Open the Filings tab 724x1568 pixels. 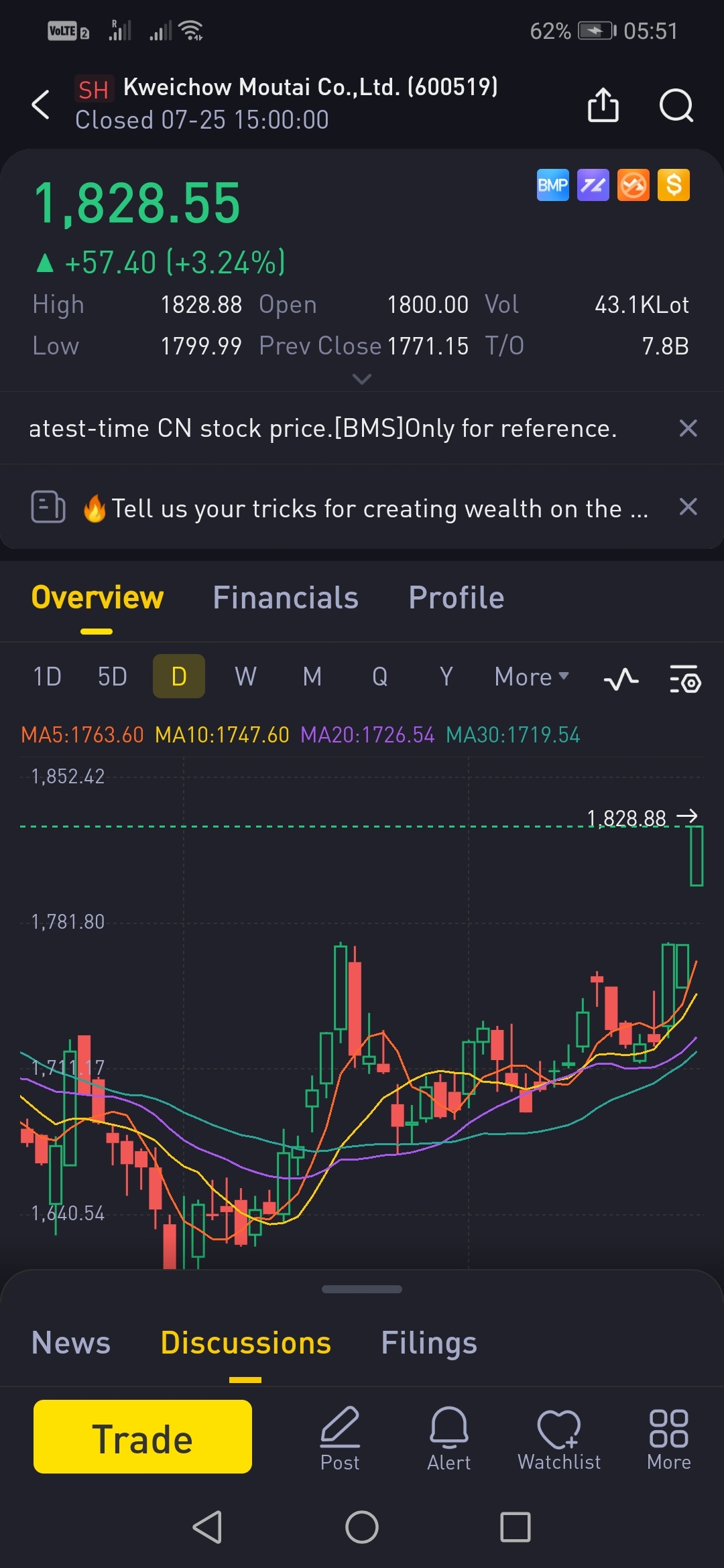pos(429,1343)
